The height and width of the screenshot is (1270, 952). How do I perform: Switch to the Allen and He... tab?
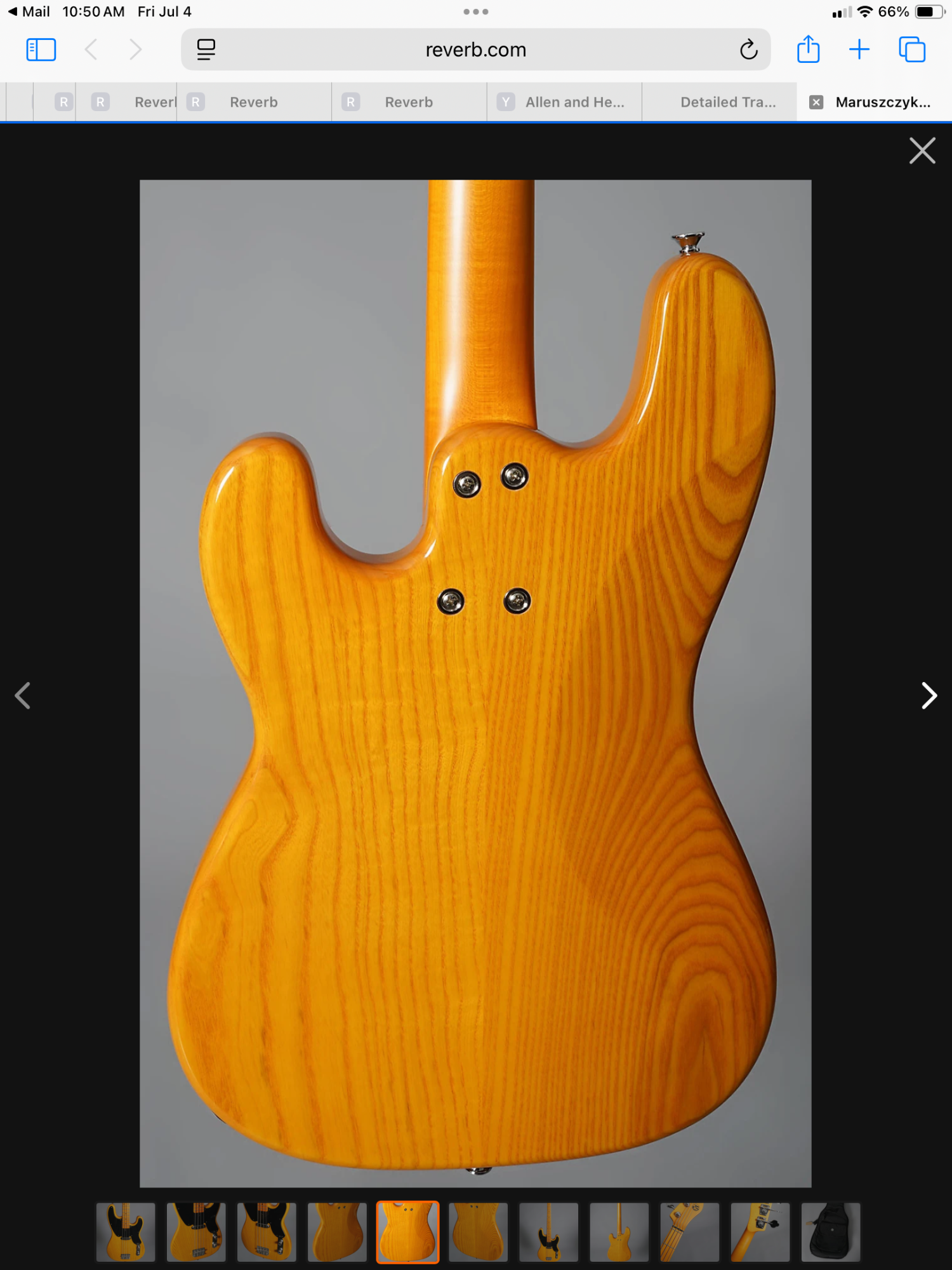tap(564, 102)
